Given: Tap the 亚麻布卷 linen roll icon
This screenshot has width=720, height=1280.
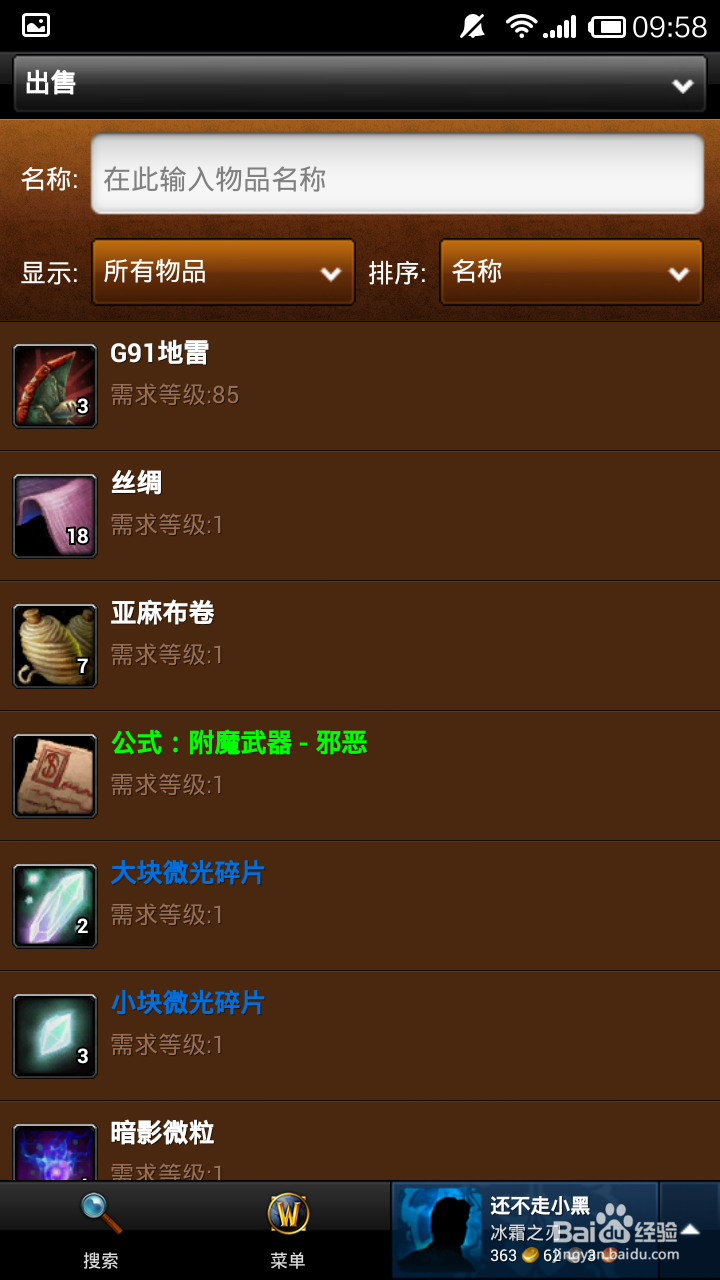Looking at the screenshot, I should pyautogui.click(x=55, y=645).
